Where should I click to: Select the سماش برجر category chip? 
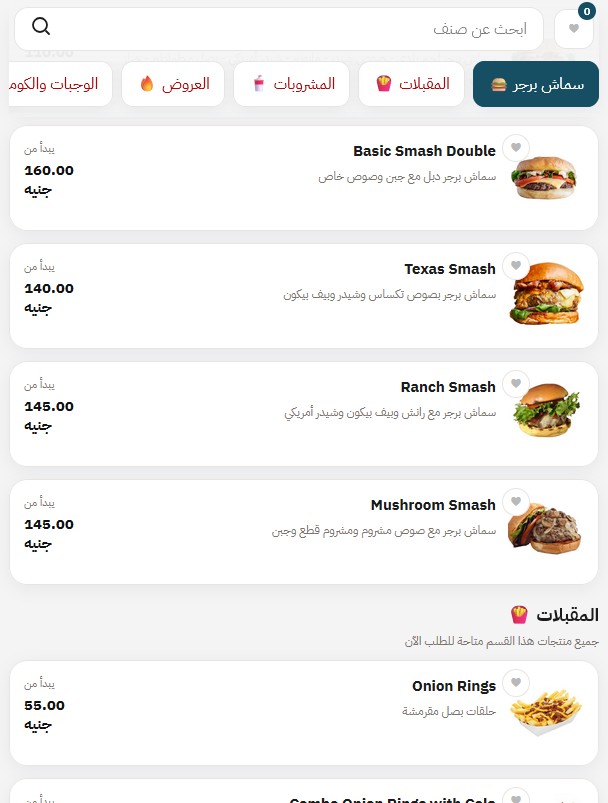[535, 84]
